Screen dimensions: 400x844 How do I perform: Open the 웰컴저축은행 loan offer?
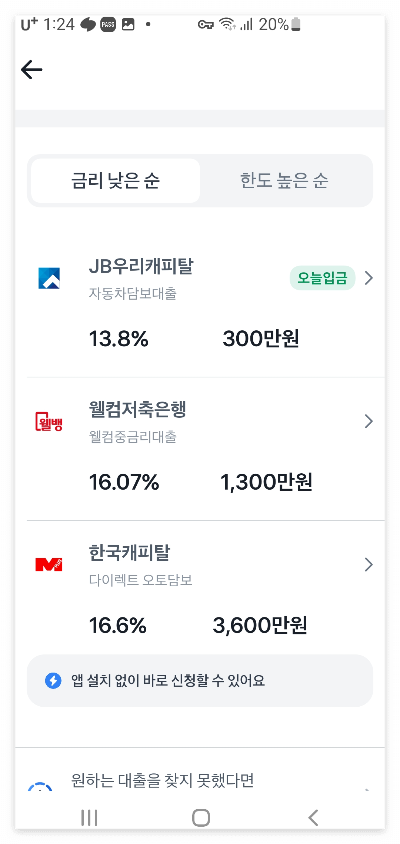tap(200, 449)
